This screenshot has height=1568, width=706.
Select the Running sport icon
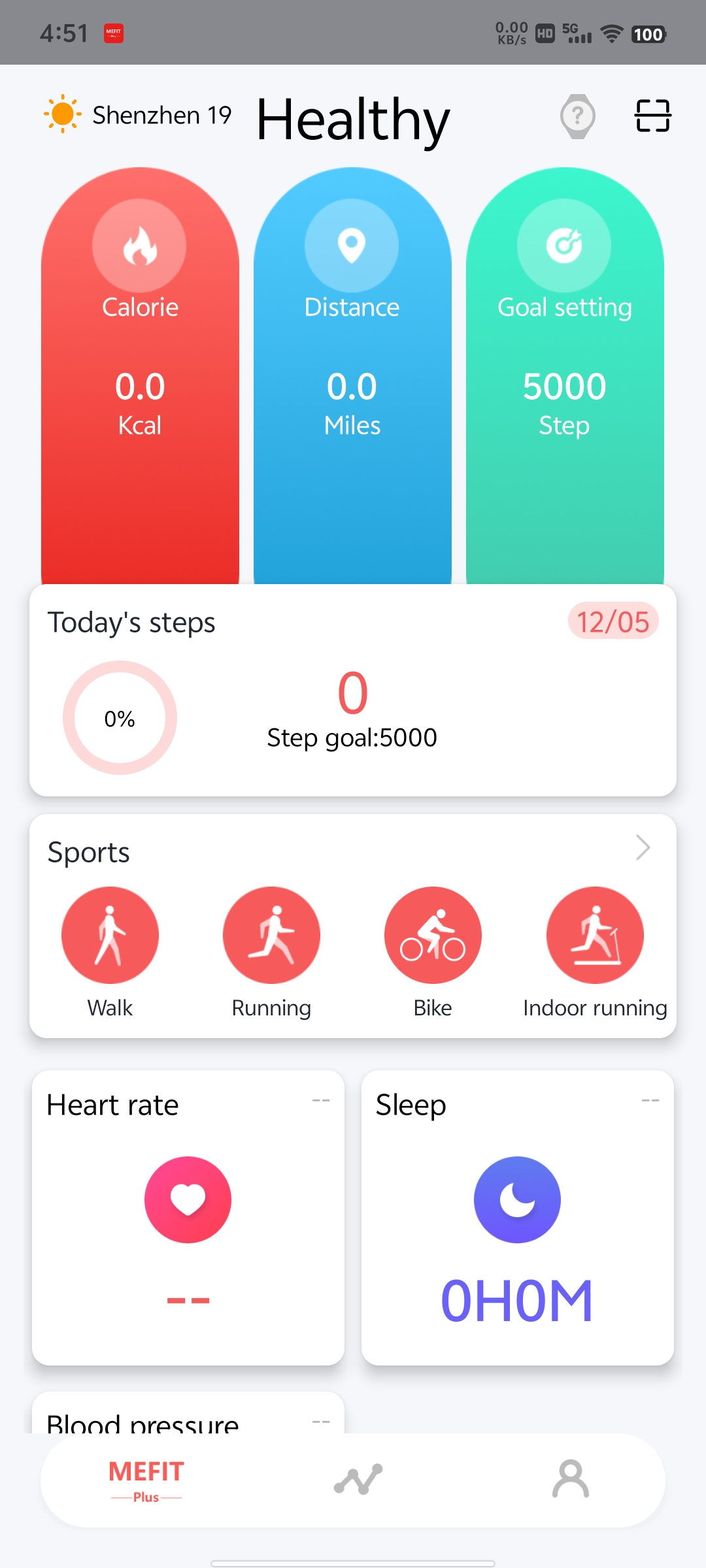point(271,935)
